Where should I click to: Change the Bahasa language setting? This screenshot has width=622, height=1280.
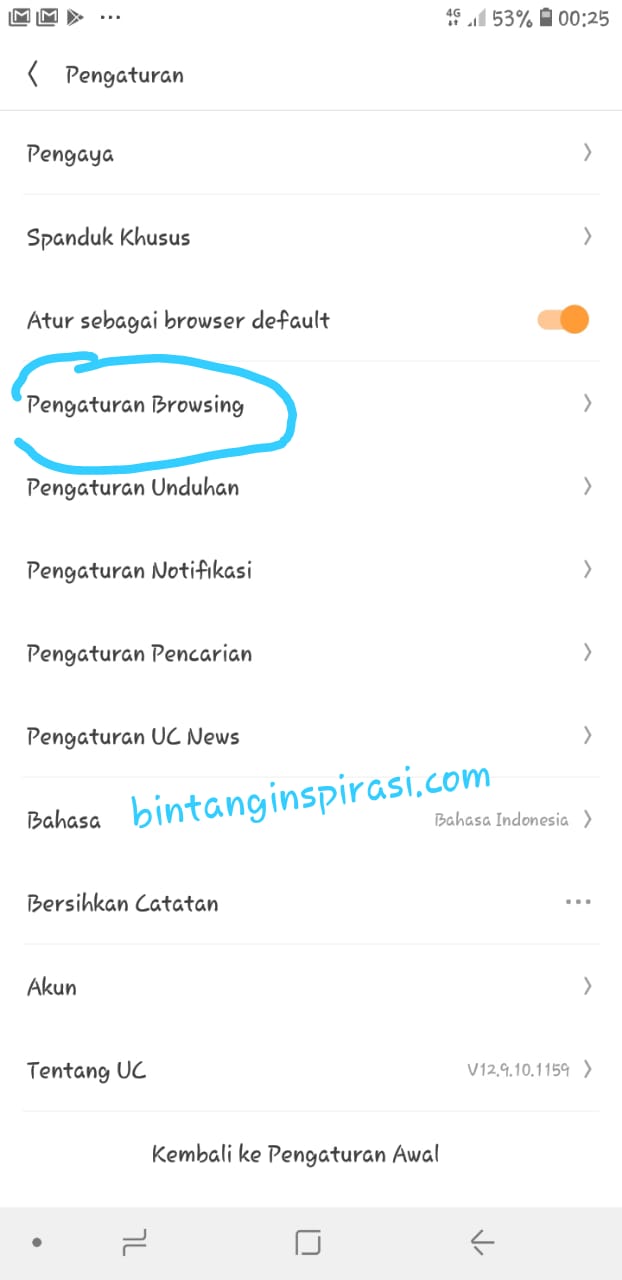coord(310,820)
